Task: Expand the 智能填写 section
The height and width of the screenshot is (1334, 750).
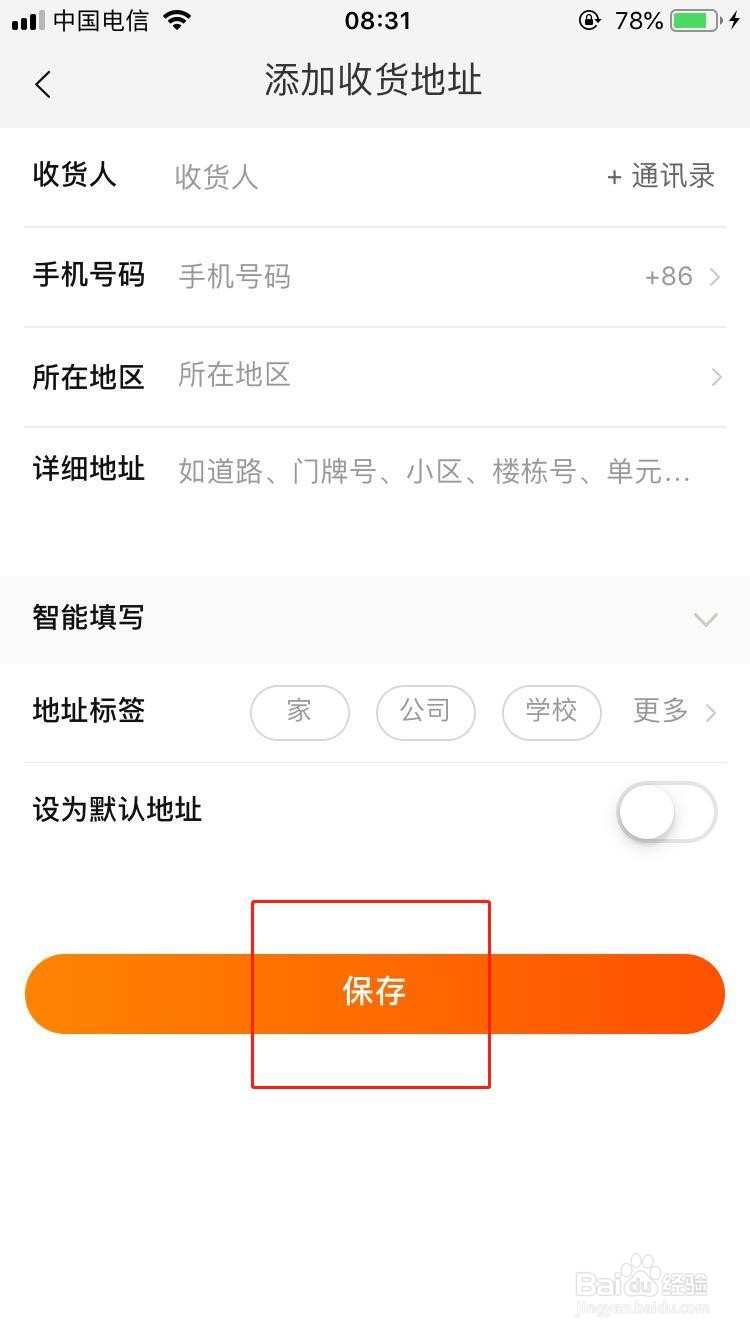Action: tap(705, 619)
